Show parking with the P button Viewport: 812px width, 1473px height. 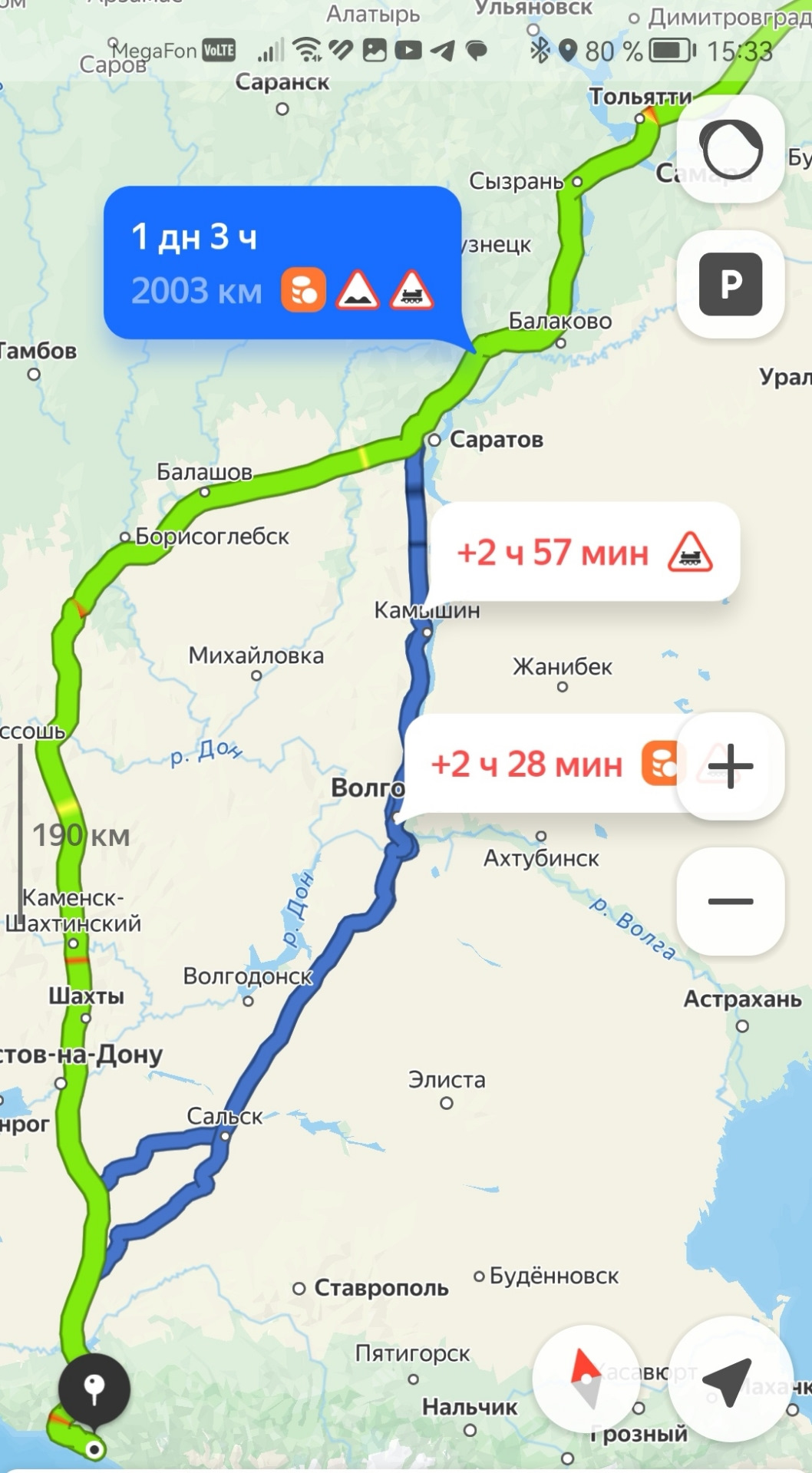[x=730, y=284]
